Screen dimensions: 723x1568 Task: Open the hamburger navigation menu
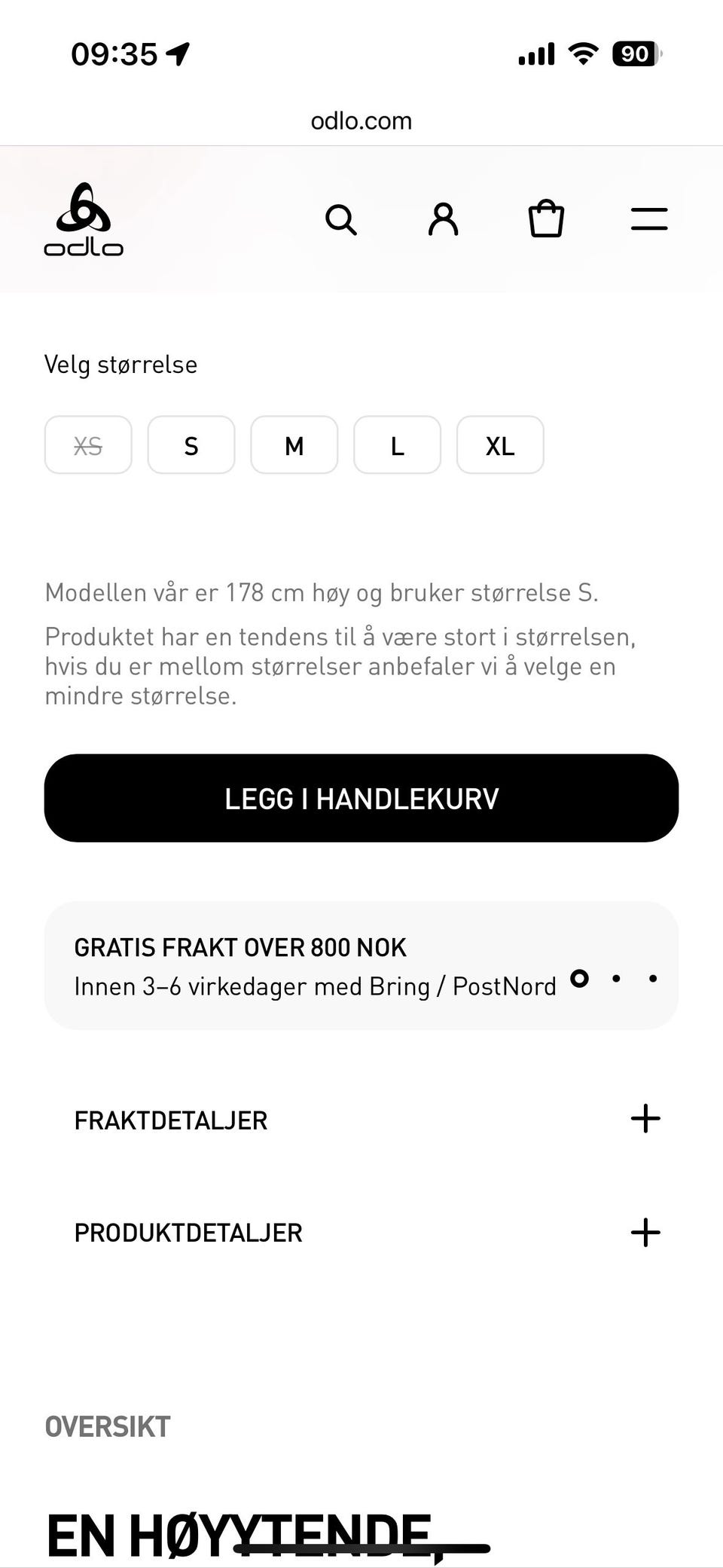(648, 219)
